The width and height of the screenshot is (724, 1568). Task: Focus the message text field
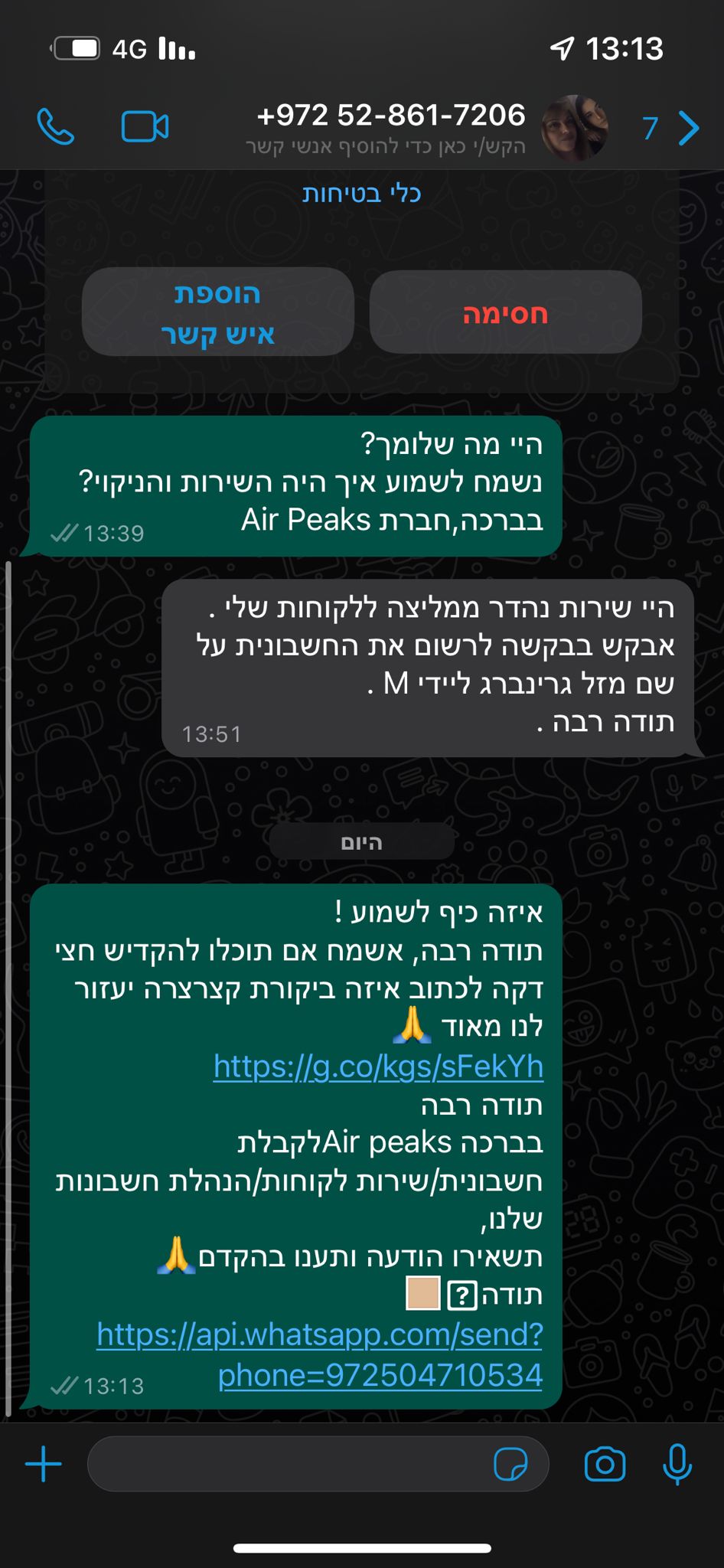tap(291, 1464)
